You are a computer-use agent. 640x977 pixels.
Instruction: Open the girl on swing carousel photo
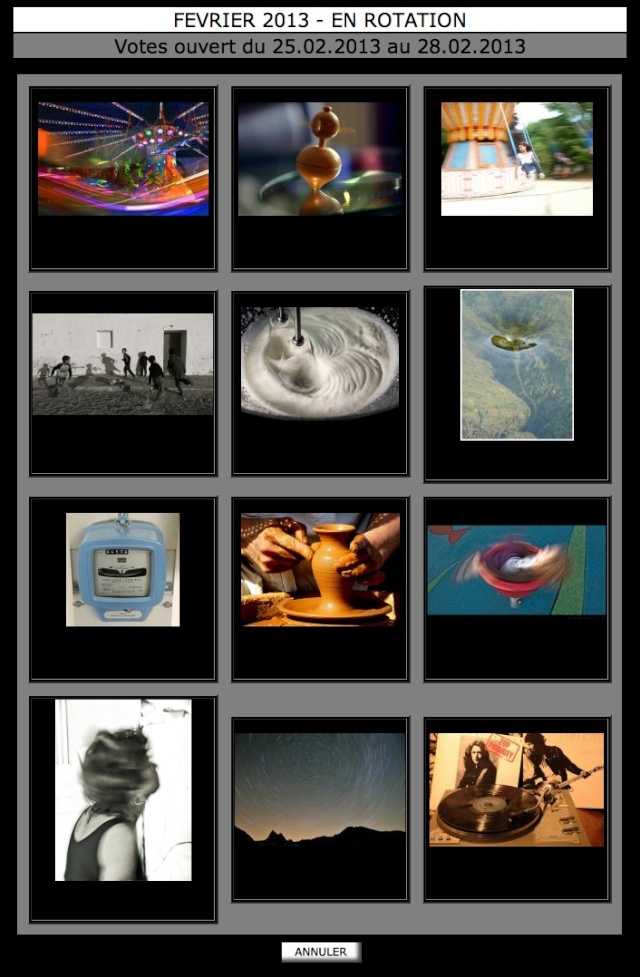tap(517, 158)
